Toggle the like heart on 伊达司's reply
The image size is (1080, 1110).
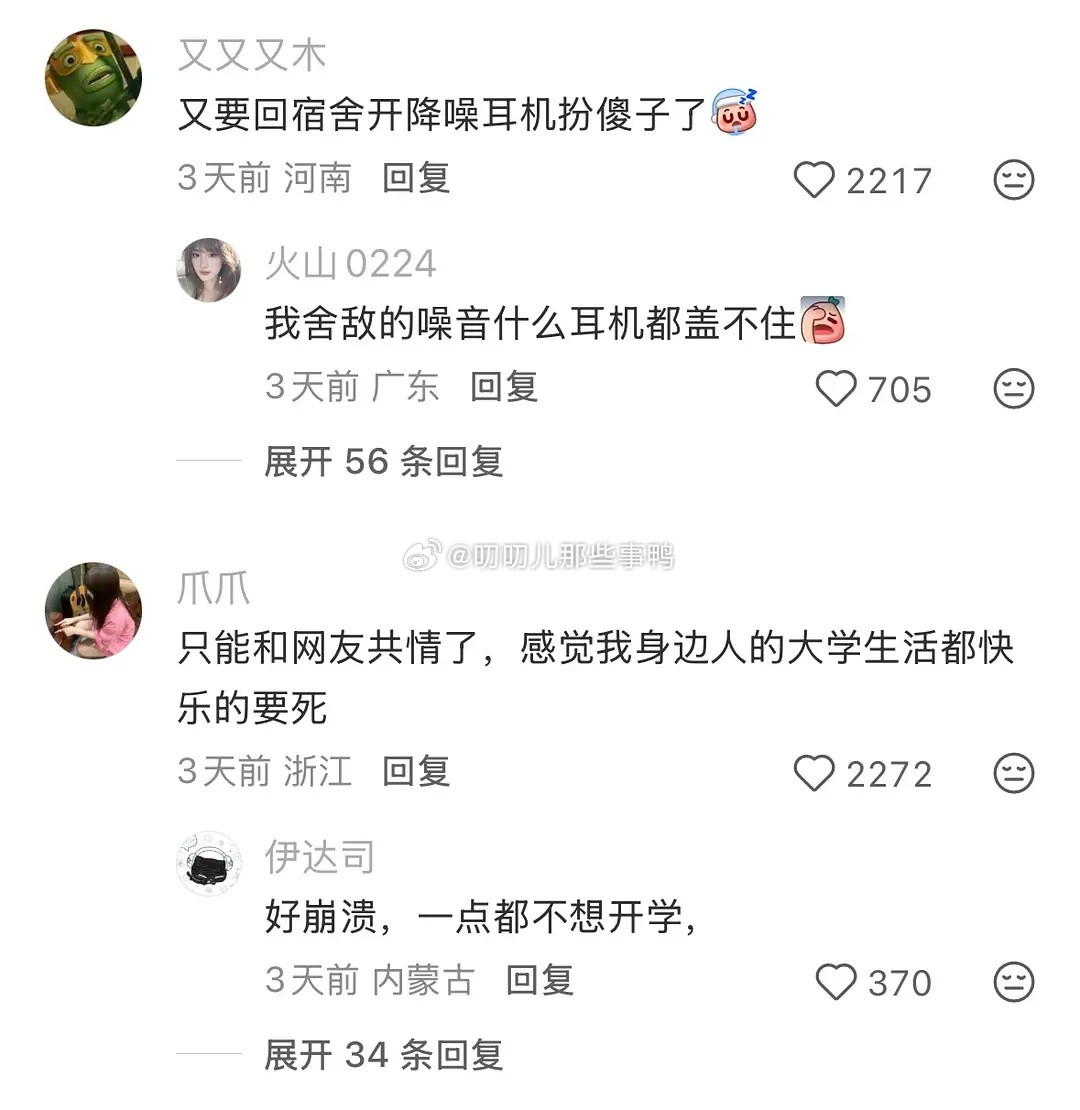(837, 982)
